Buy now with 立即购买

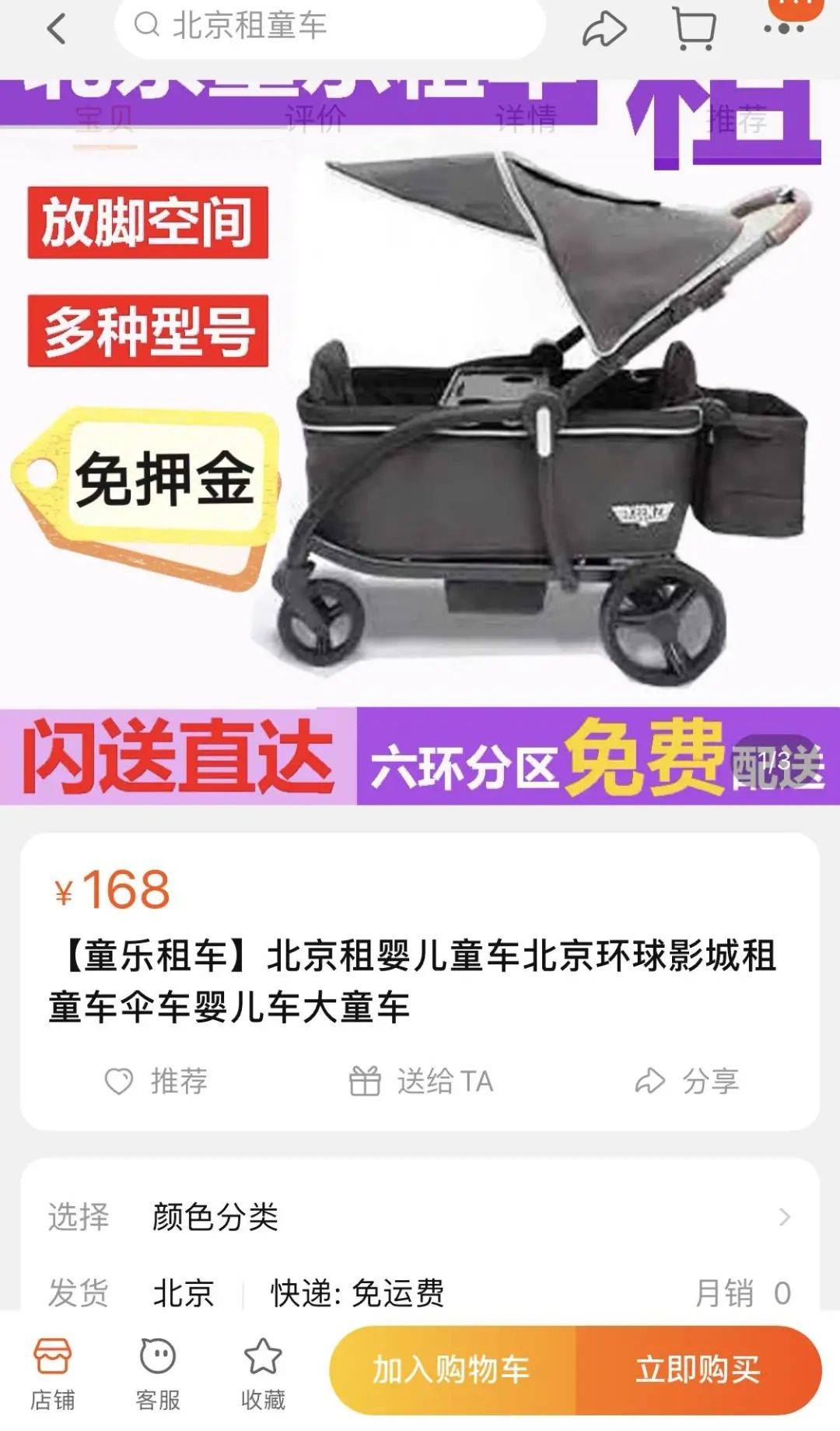coord(698,1370)
